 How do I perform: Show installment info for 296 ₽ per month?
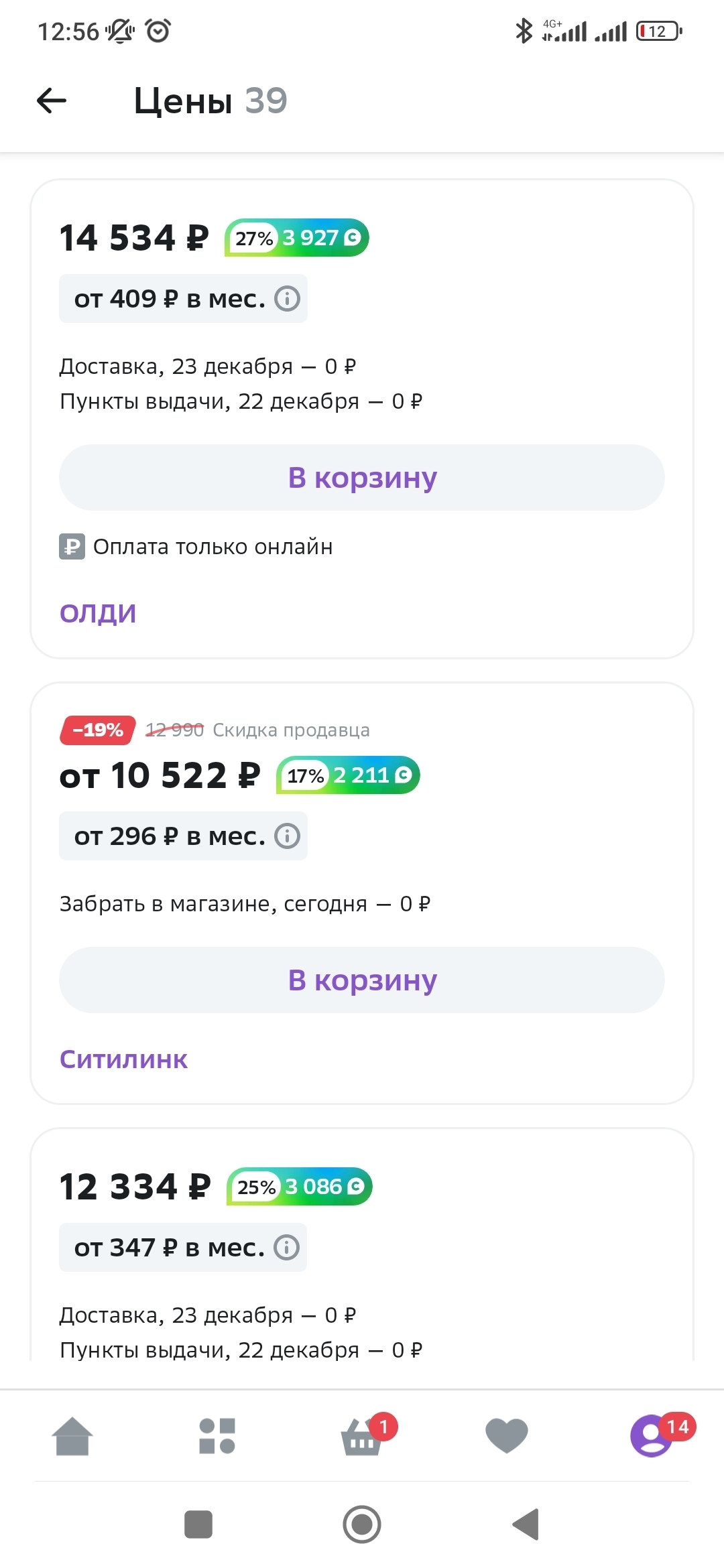point(288,836)
